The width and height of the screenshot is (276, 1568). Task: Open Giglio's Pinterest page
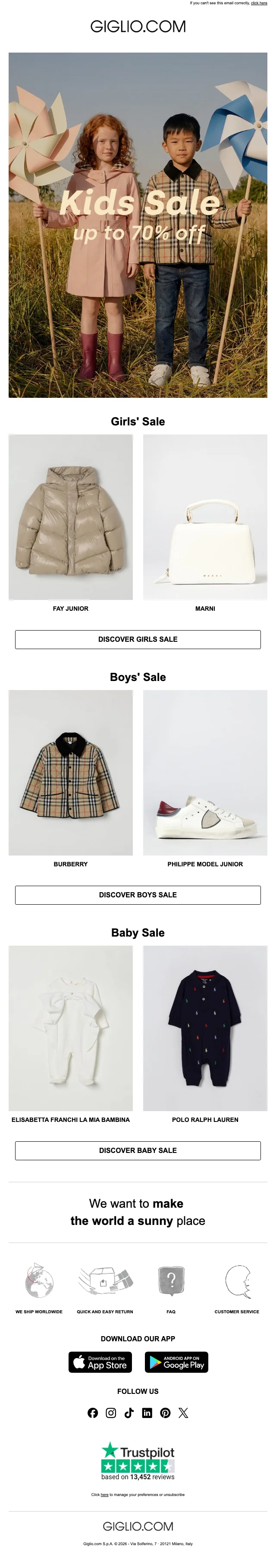tap(165, 1413)
